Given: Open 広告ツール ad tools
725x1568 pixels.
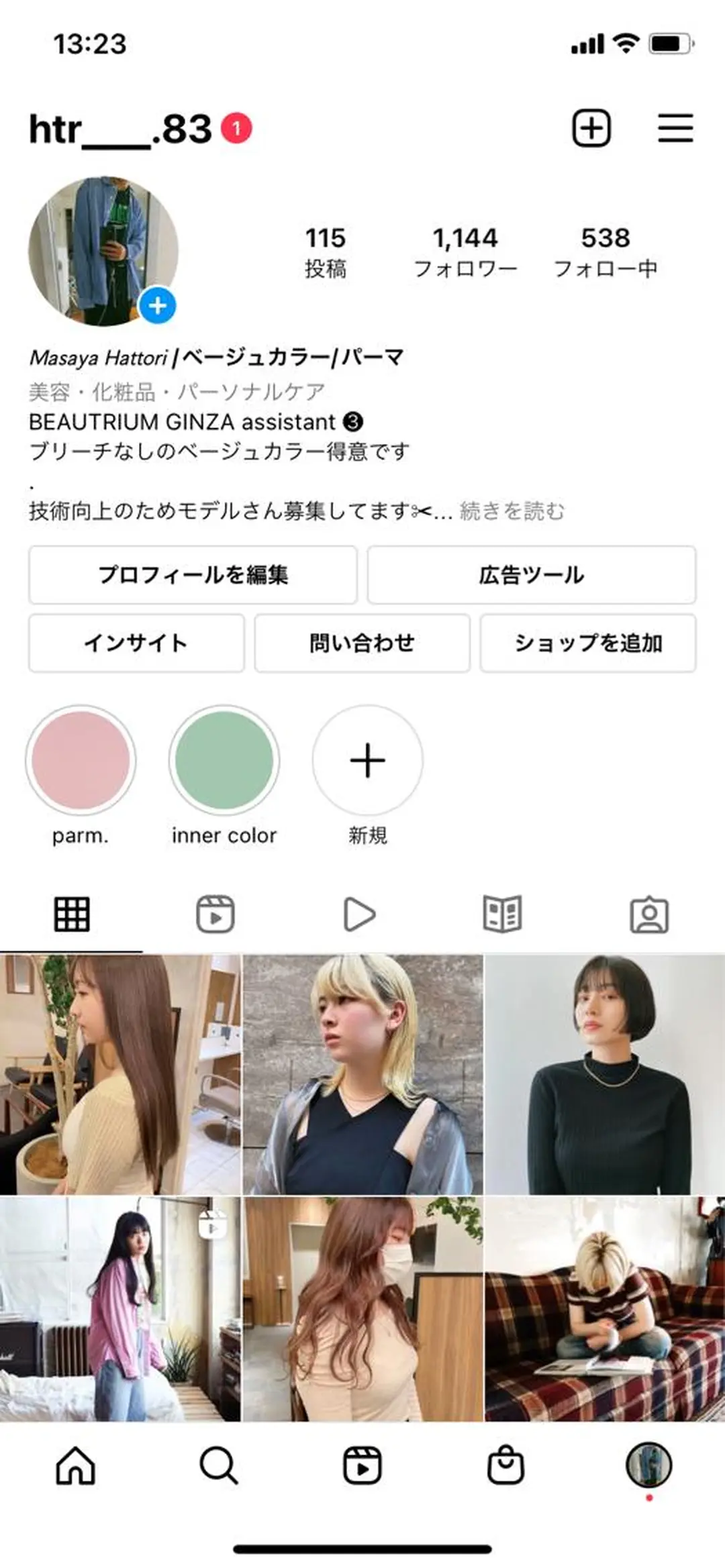Looking at the screenshot, I should click(531, 576).
